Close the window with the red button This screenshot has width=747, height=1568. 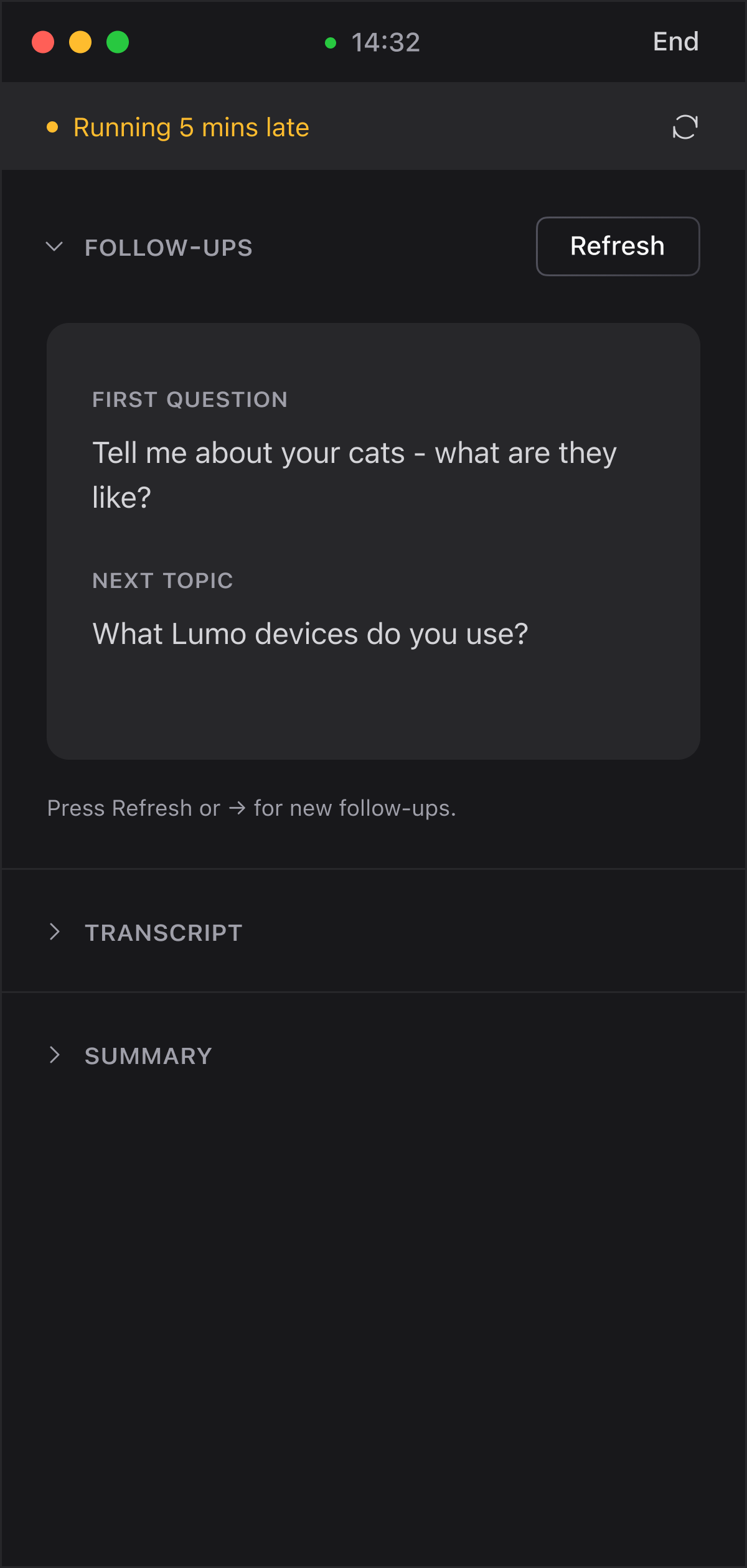coord(43,42)
